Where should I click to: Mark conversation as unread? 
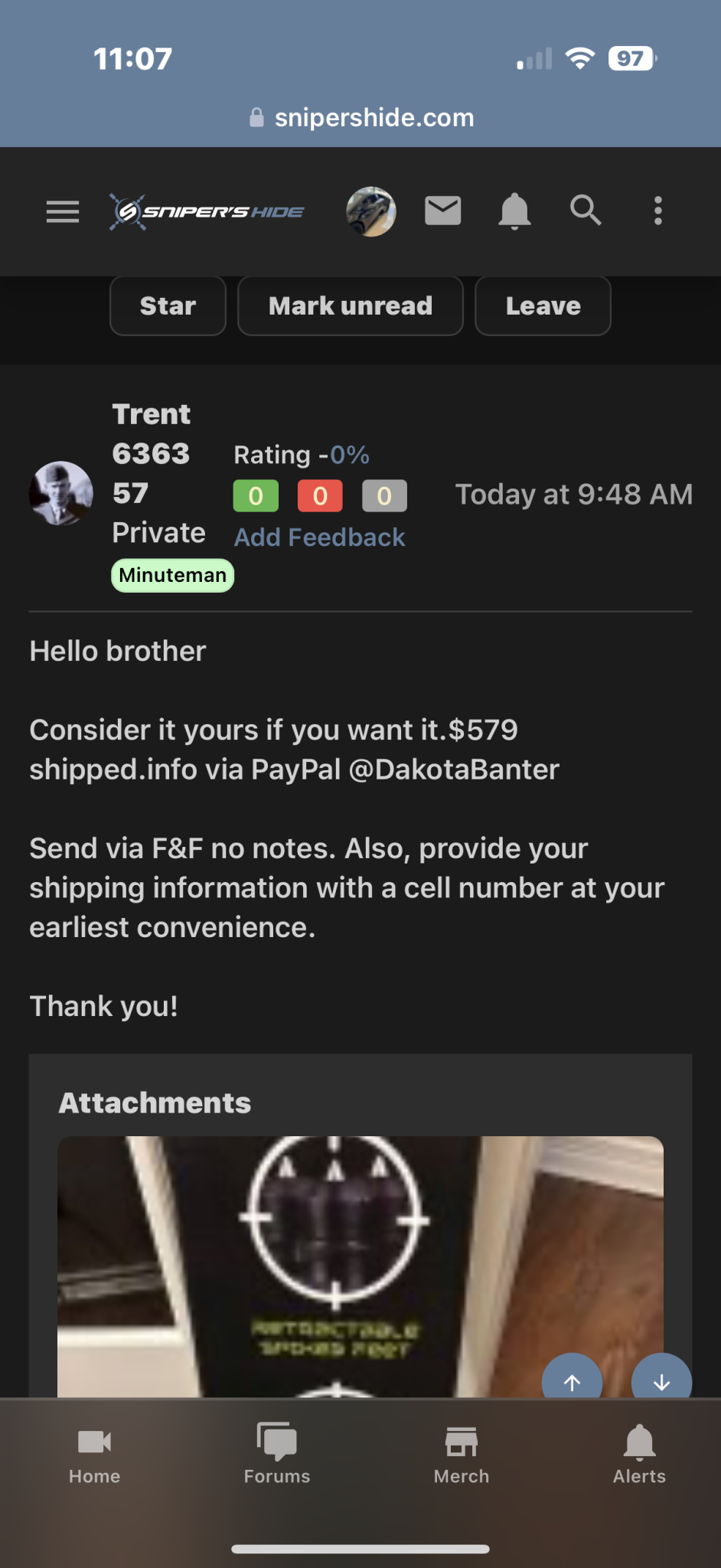click(351, 306)
